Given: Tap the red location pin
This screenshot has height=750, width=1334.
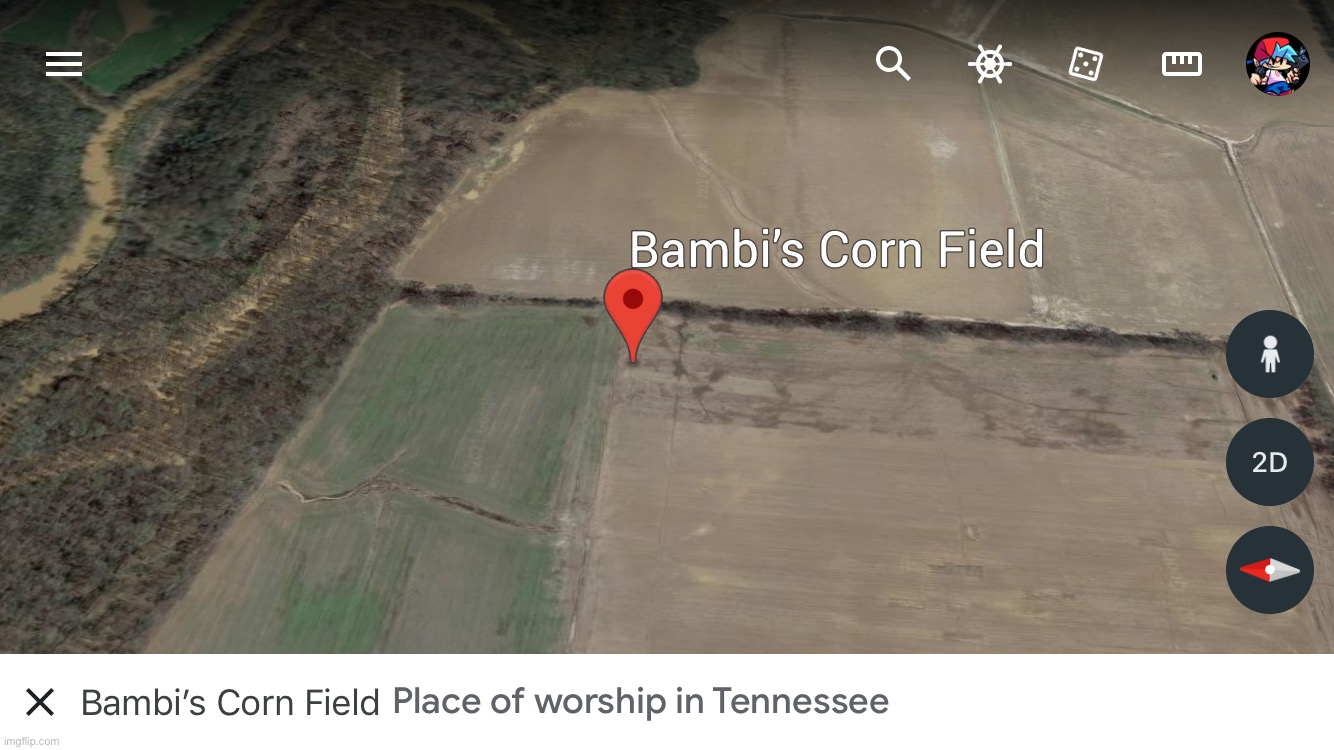Looking at the screenshot, I should (x=633, y=307).
